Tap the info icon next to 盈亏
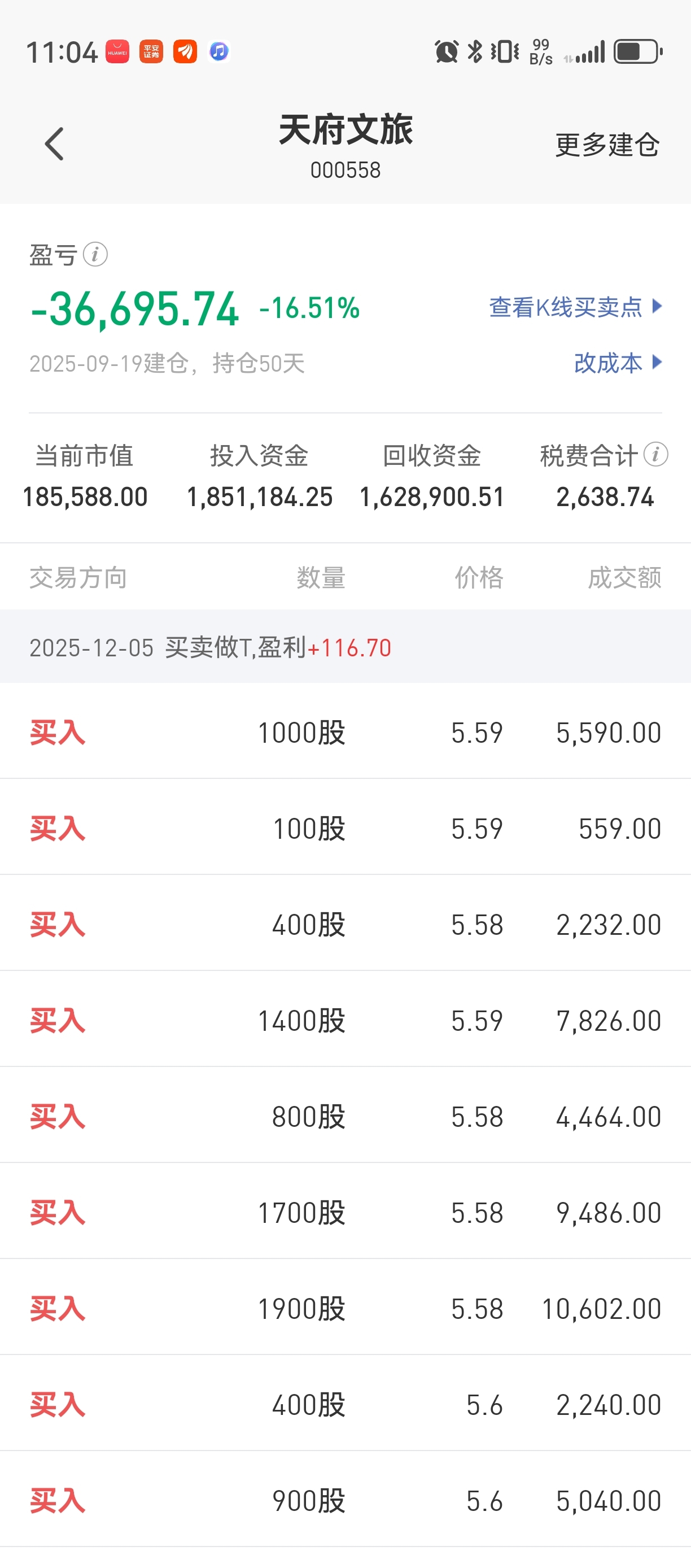This screenshot has height=1568, width=691. pyautogui.click(x=95, y=254)
